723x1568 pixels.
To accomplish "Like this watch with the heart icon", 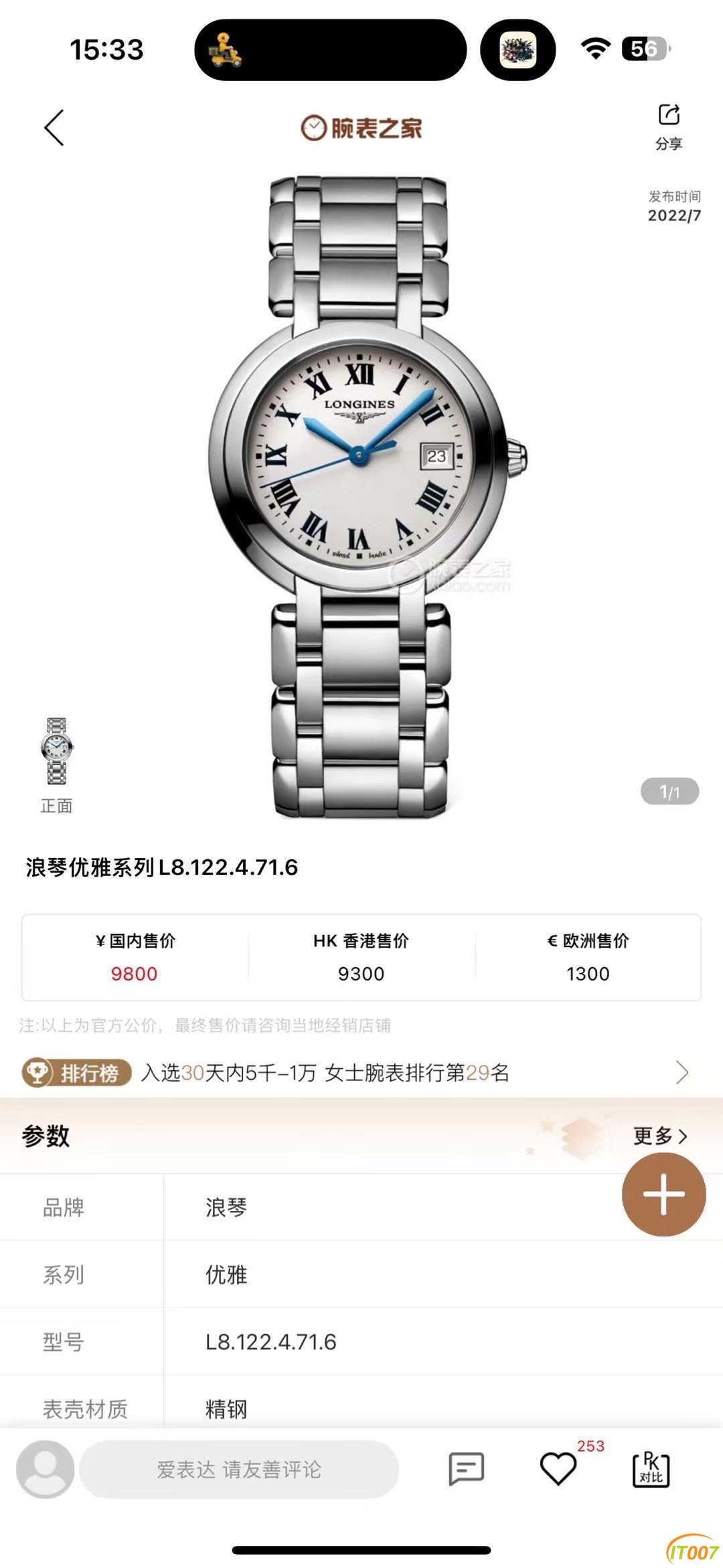I will pos(558,1469).
